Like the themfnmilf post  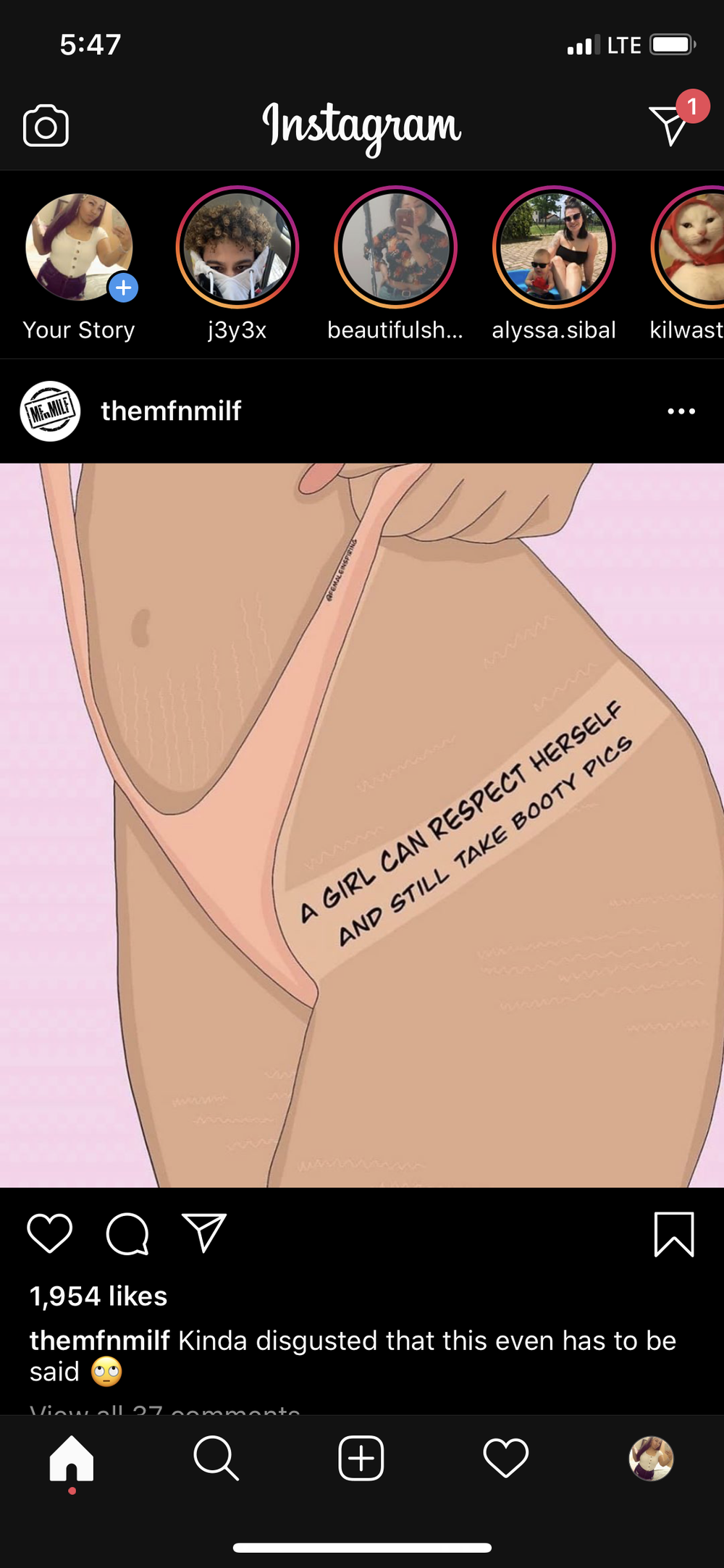click(50, 1233)
